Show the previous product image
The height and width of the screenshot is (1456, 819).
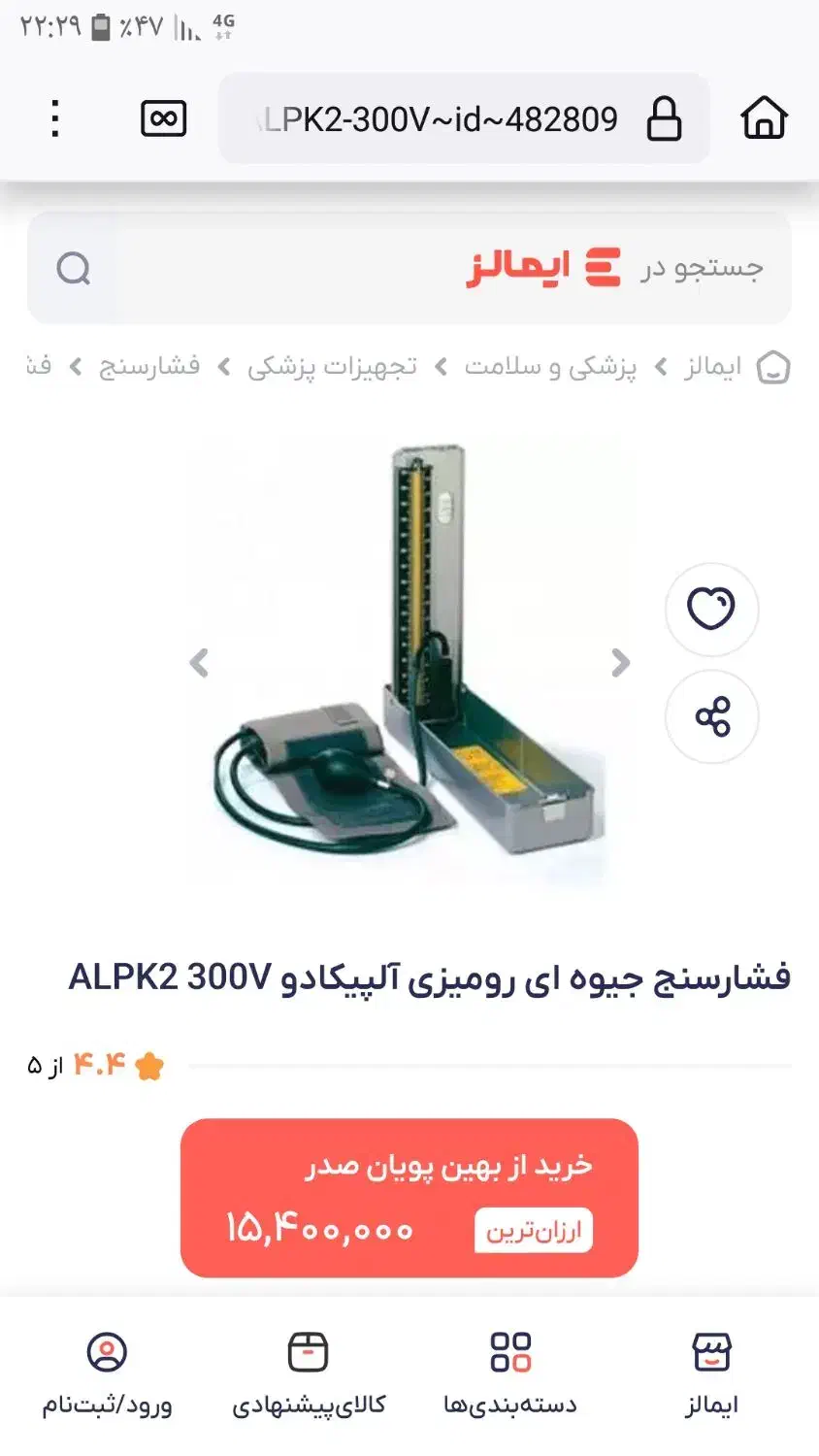199,663
